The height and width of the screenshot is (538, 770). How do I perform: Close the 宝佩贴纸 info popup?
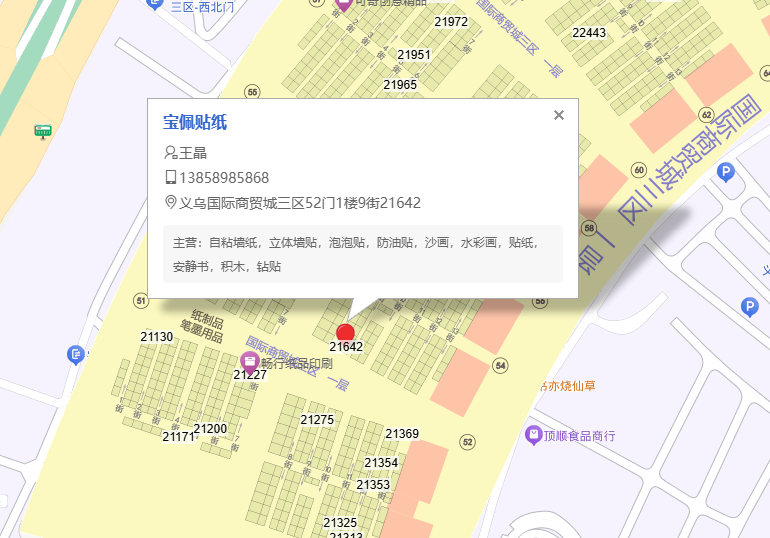[x=559, y=115]
